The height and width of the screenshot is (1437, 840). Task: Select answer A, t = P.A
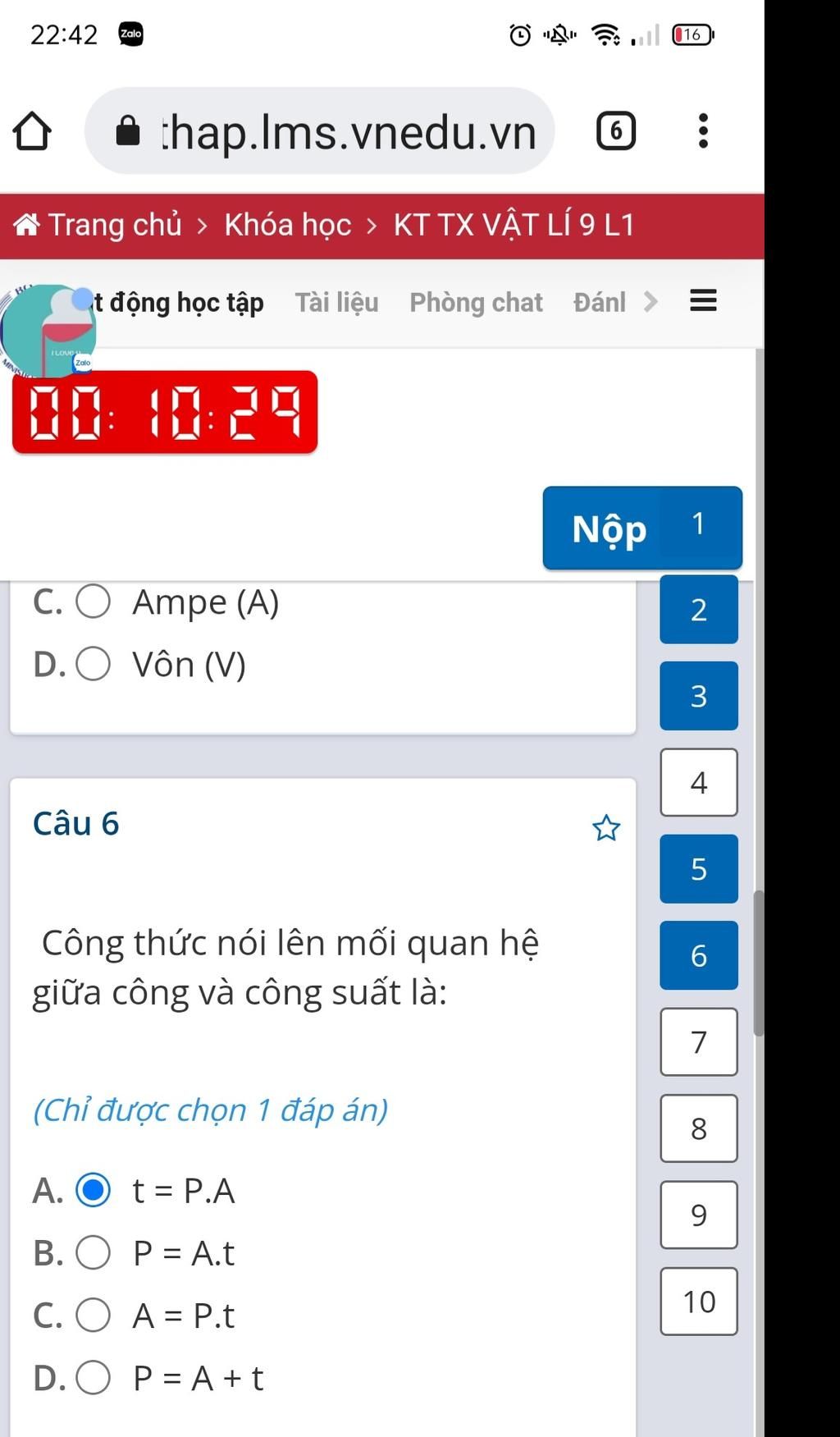93,1192
